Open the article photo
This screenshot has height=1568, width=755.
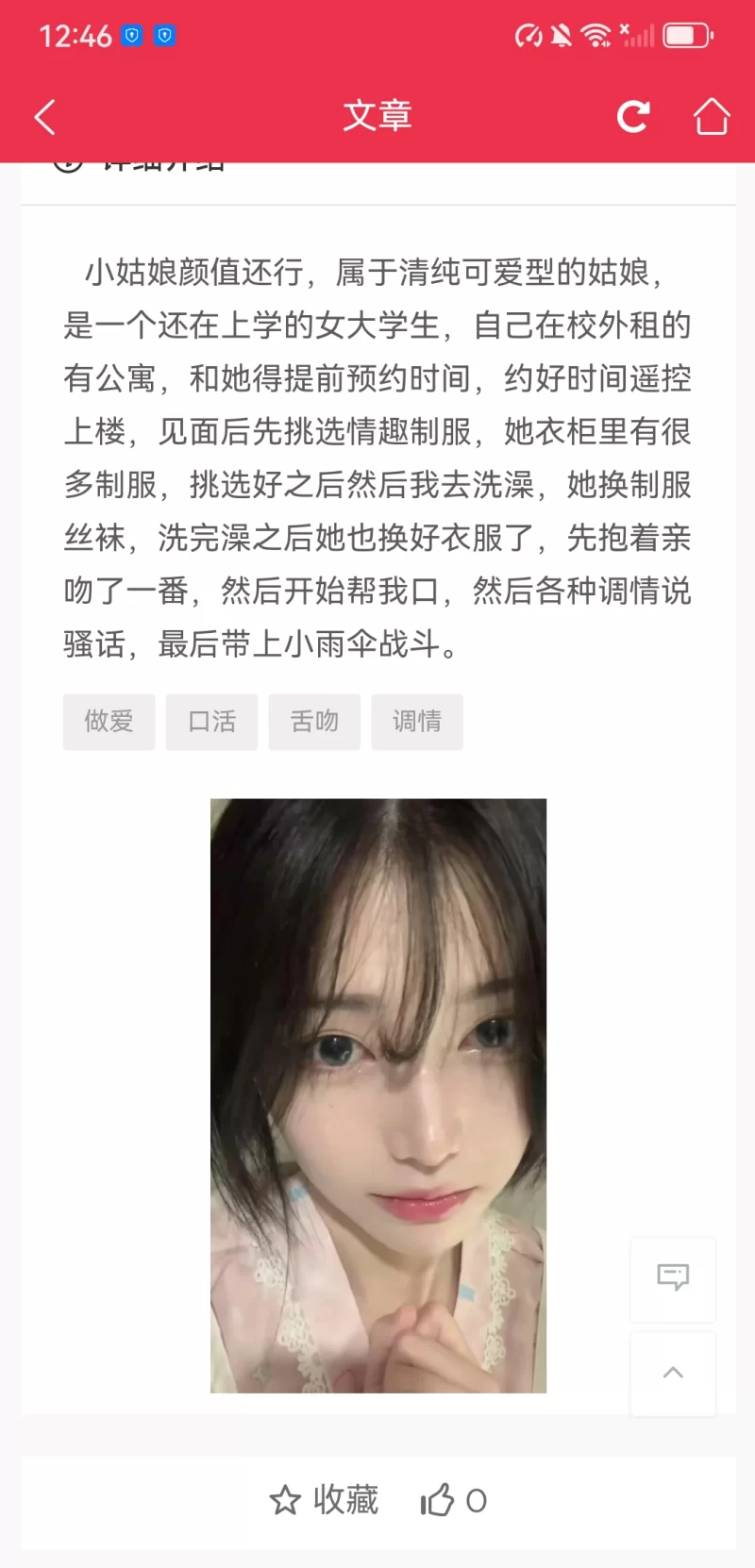tap(377, 1094)
